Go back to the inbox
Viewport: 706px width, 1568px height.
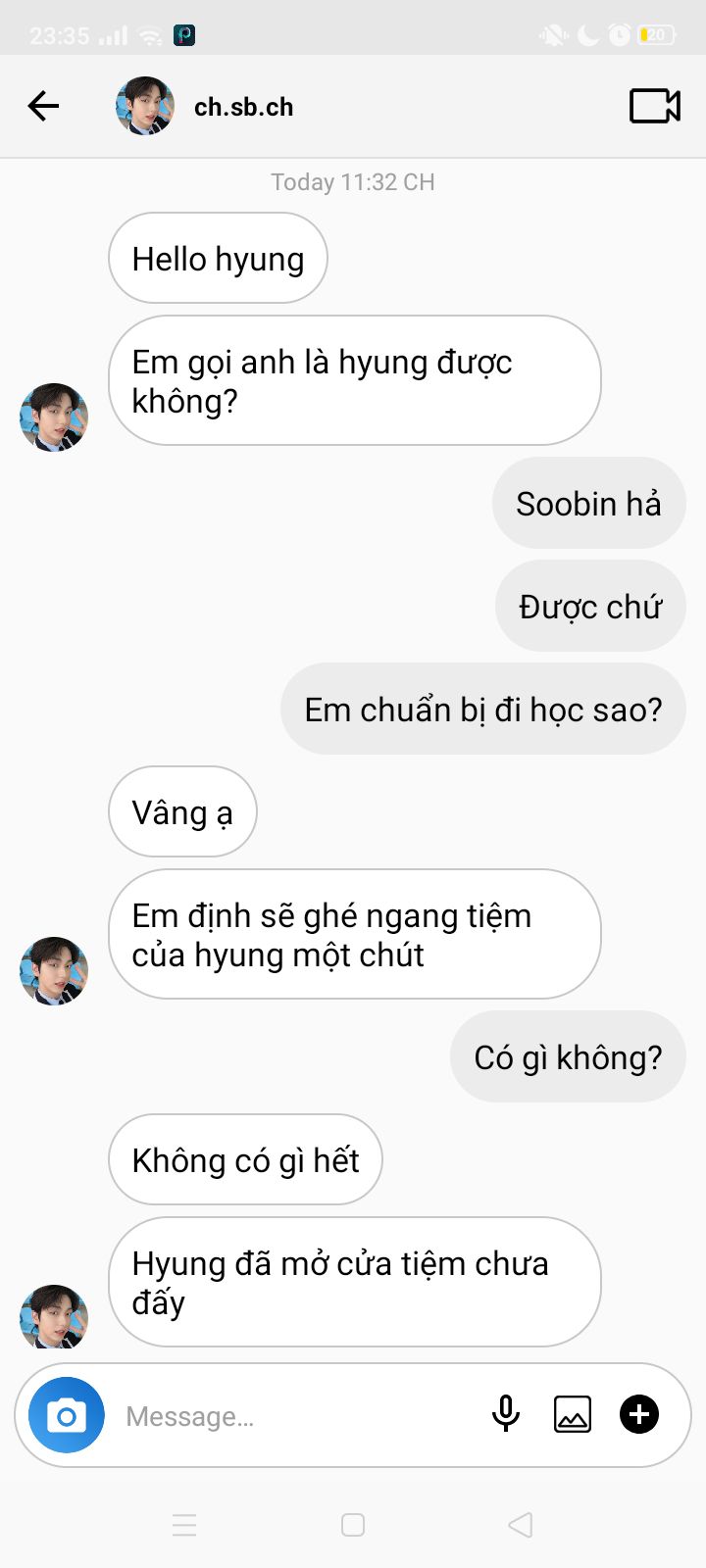pyautogui.click(x=43, y=106)
